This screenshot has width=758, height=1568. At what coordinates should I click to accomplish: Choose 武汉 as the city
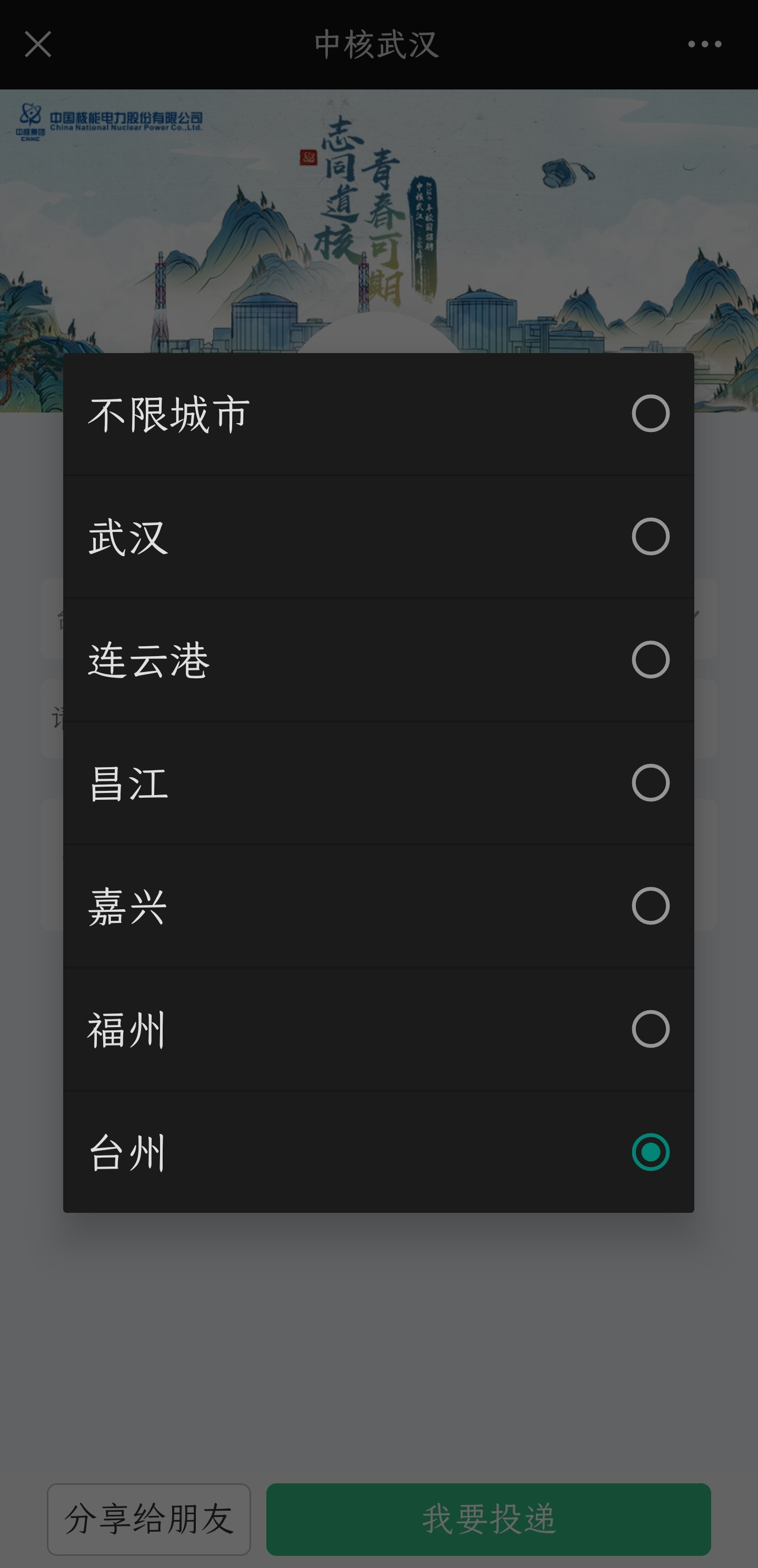click(378, 537)
